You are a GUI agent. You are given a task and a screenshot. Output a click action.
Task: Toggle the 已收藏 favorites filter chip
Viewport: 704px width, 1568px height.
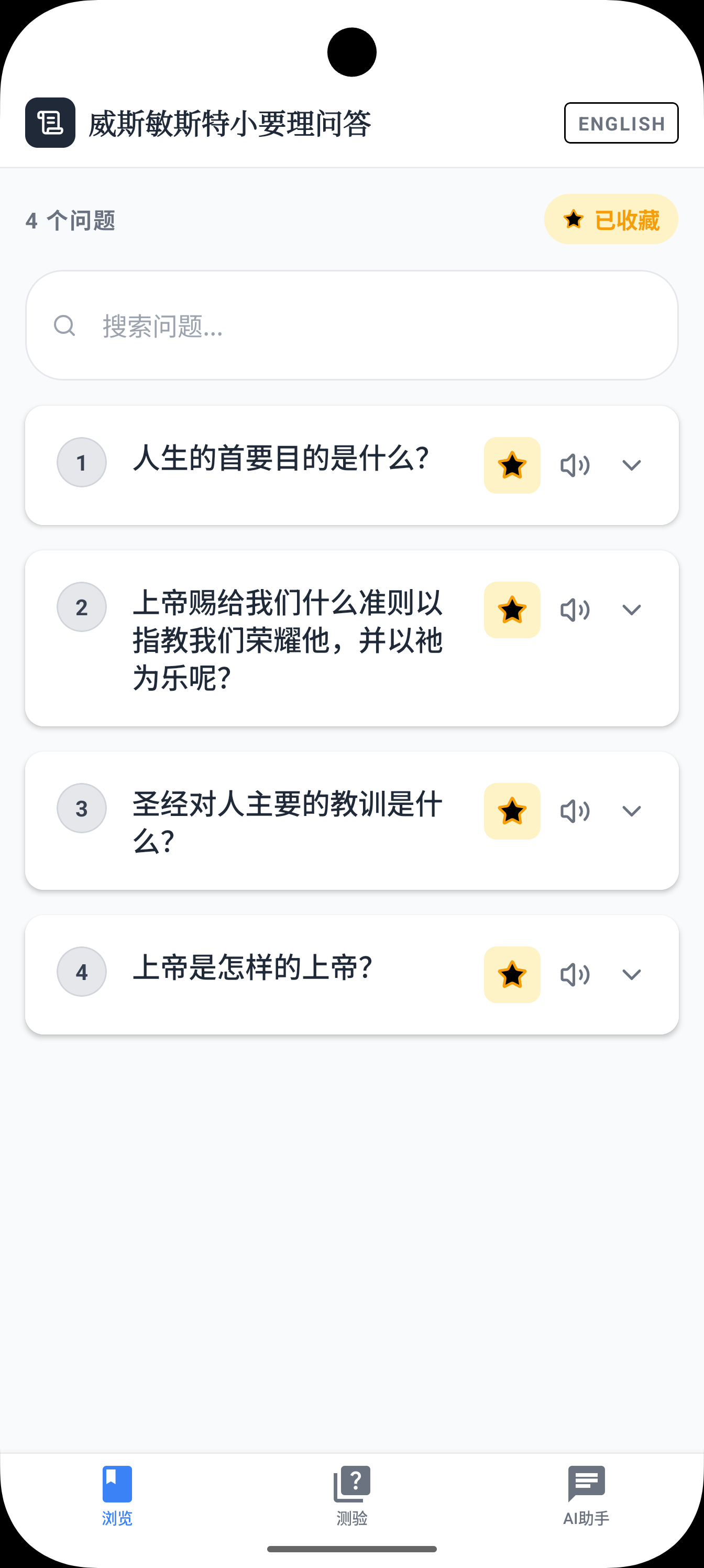pyautogui.click(x=610, y=219)
